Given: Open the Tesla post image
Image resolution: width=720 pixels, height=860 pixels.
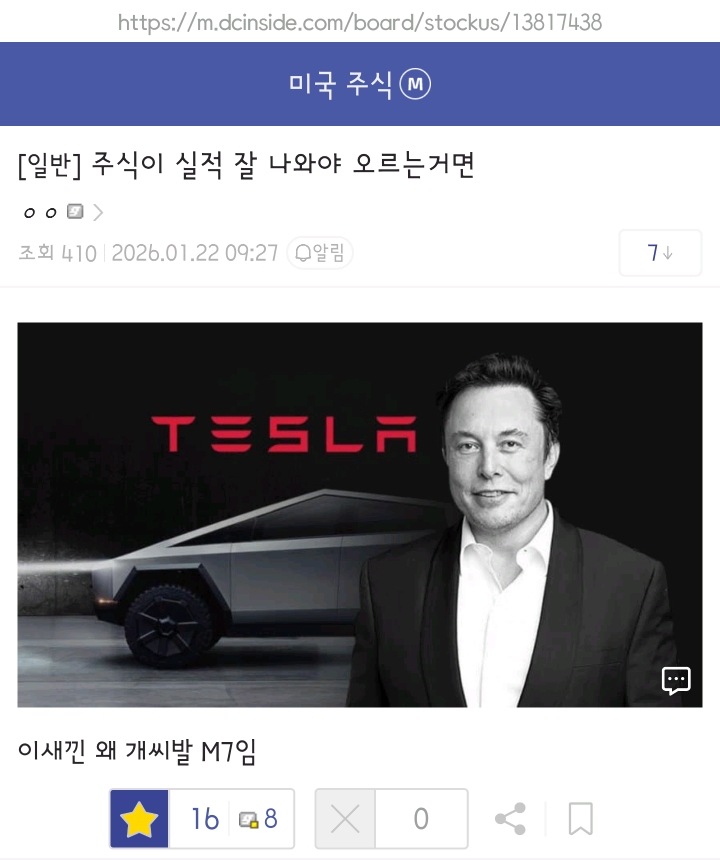Looking at the screenshot, I should [x=359, y=514].
